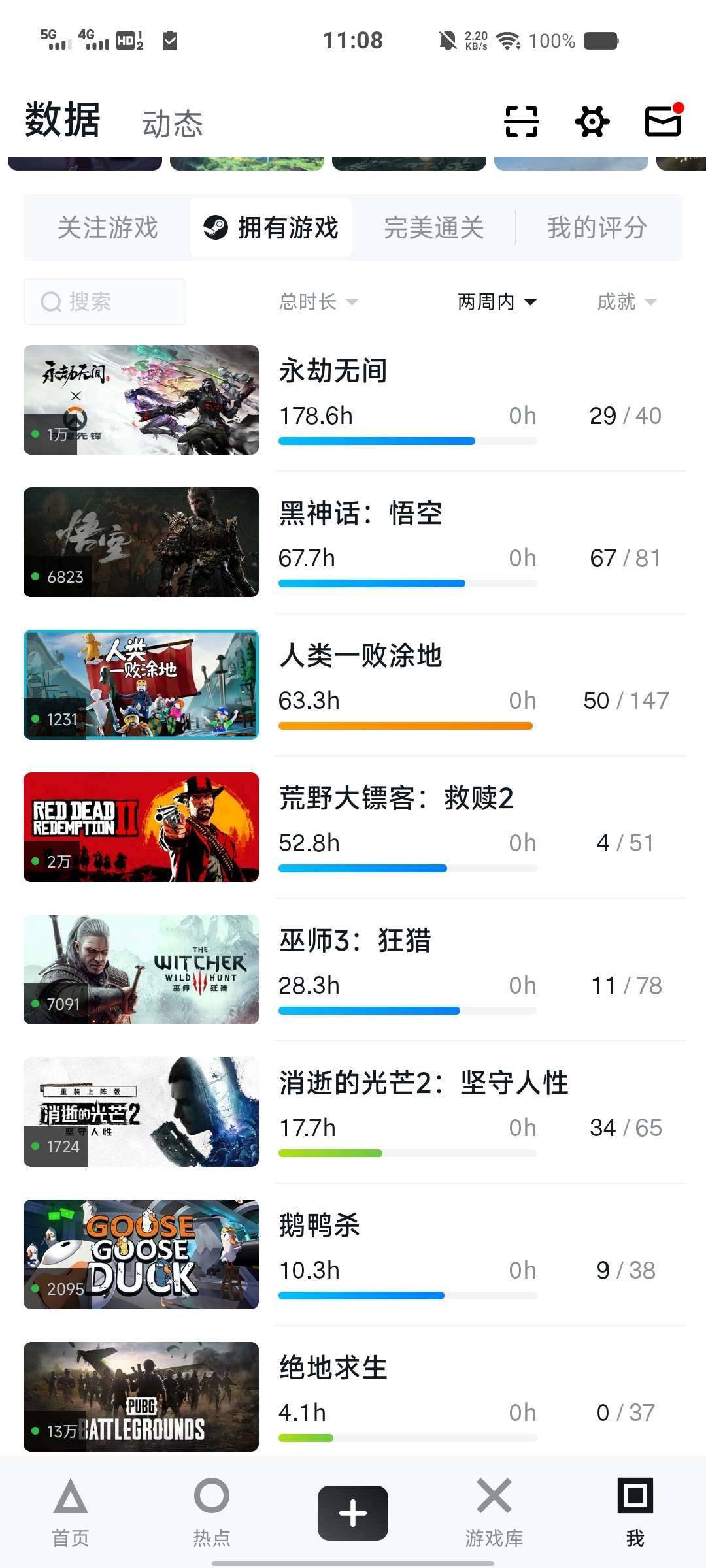Expand the 两周内 sort dropdown
This screenshot has width=706, height=1568.
[497, 302]
